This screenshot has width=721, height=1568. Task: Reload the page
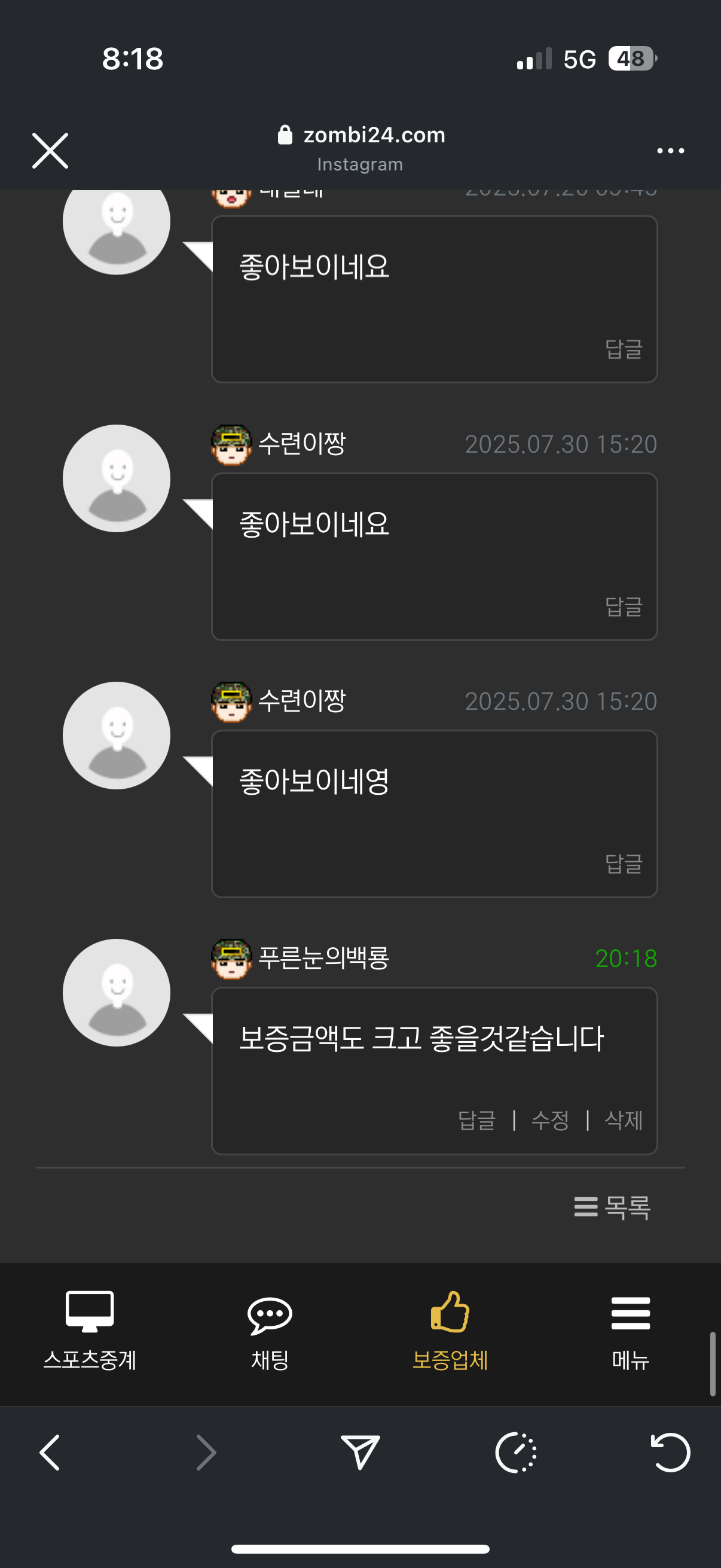coord(670,1453)
